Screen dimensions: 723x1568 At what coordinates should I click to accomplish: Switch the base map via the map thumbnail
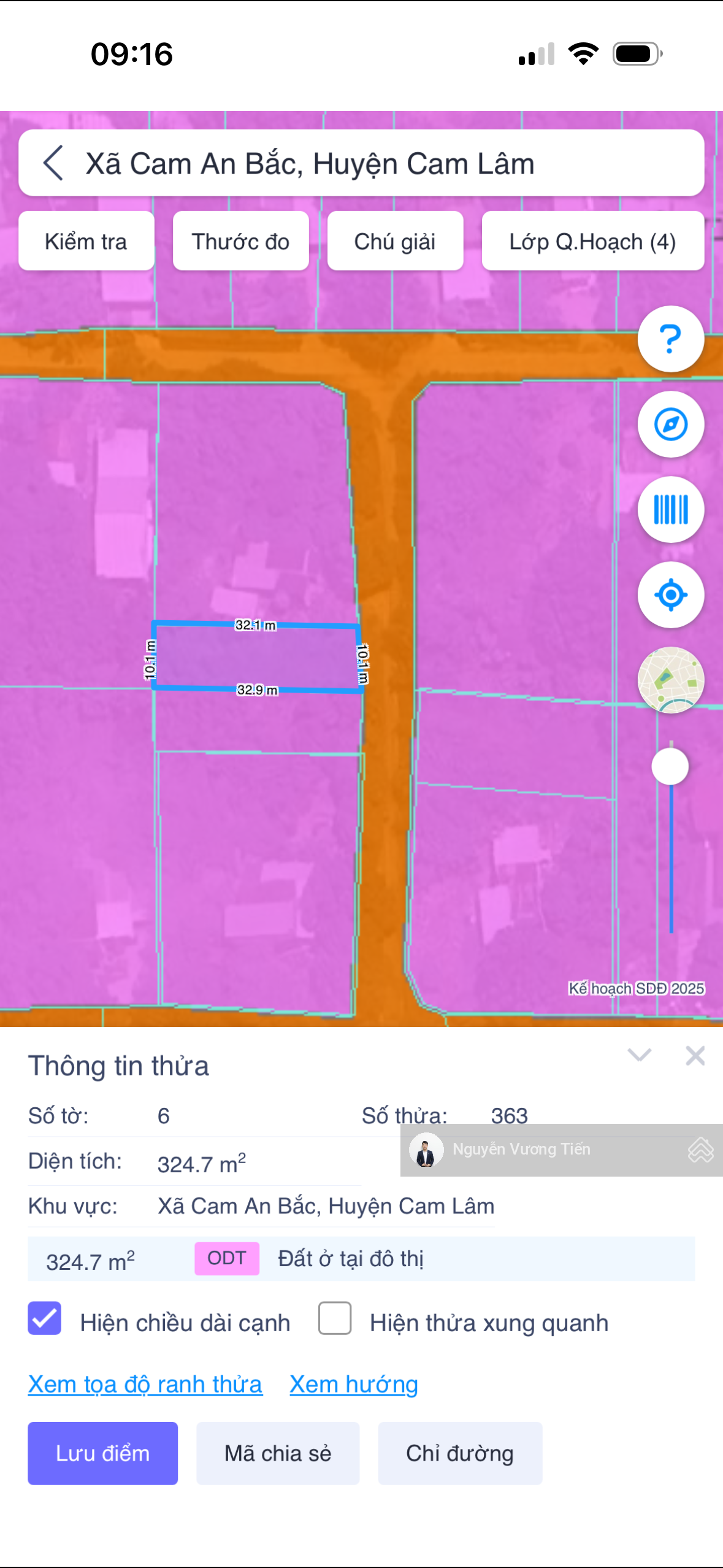point(670,680)
